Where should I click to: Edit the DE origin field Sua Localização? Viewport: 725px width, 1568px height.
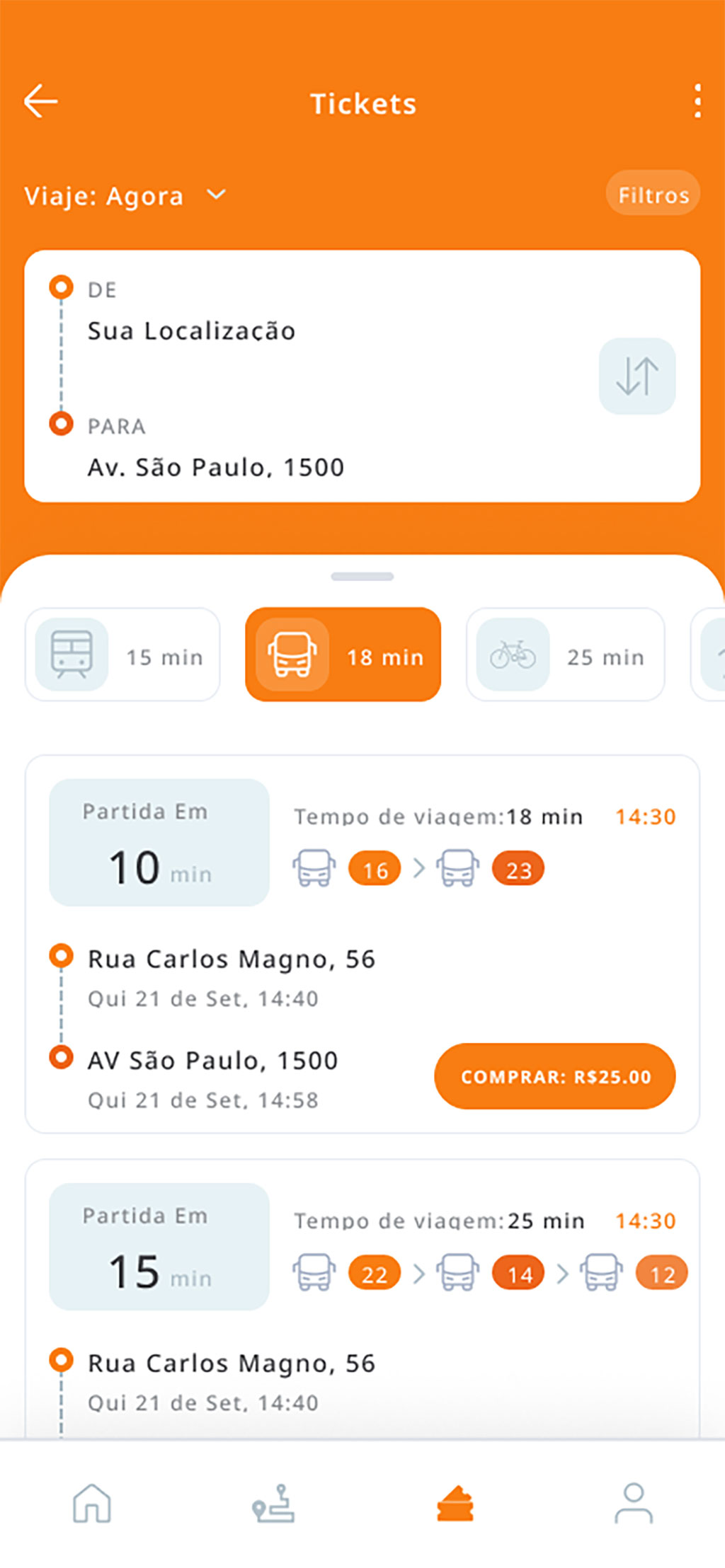pyautogui.click(x=191, y=330)
